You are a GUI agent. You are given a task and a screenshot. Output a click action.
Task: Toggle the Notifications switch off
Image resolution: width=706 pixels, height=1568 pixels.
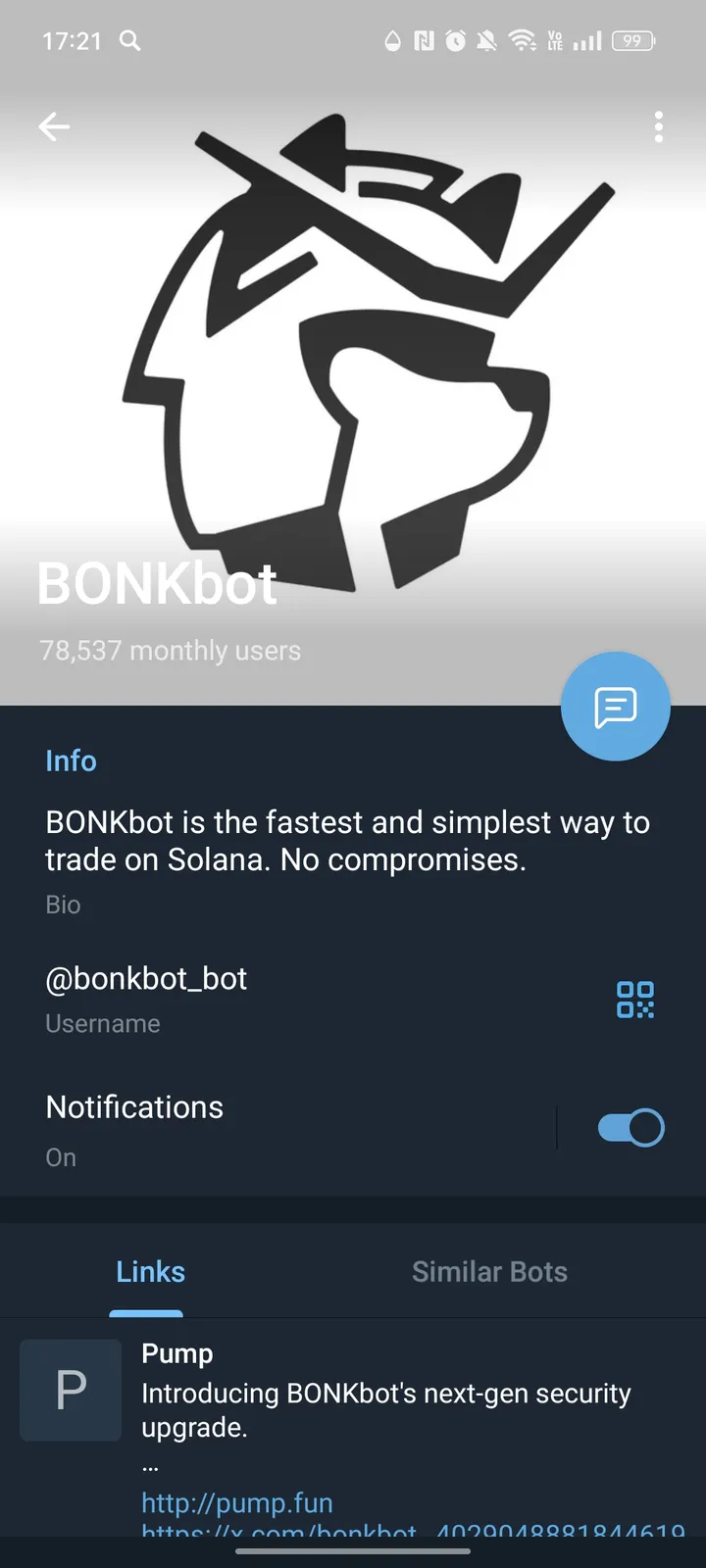(x=630, y=1127)
